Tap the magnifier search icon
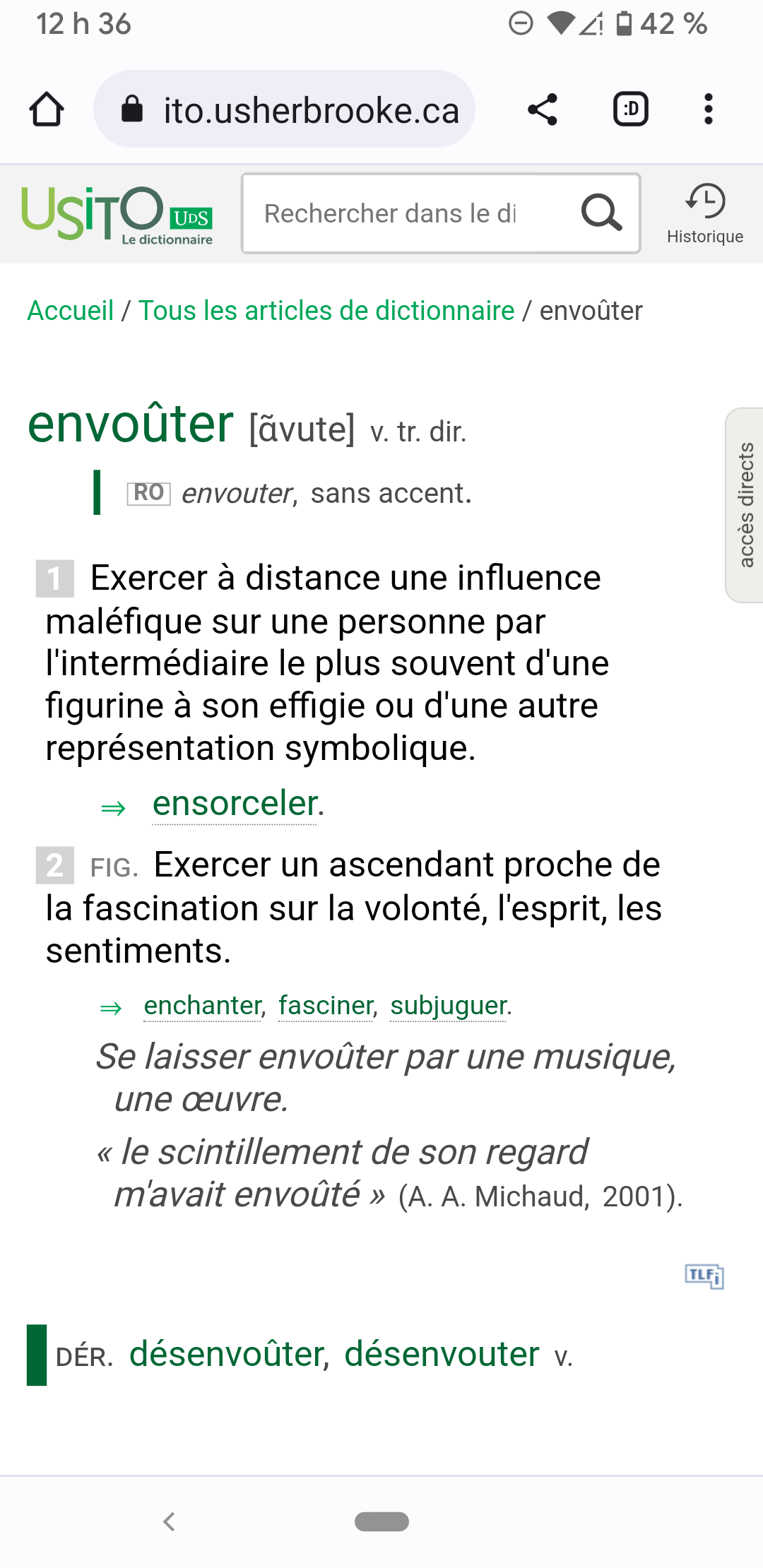This screenshot has height=1568, width=763. click(601, 213)
